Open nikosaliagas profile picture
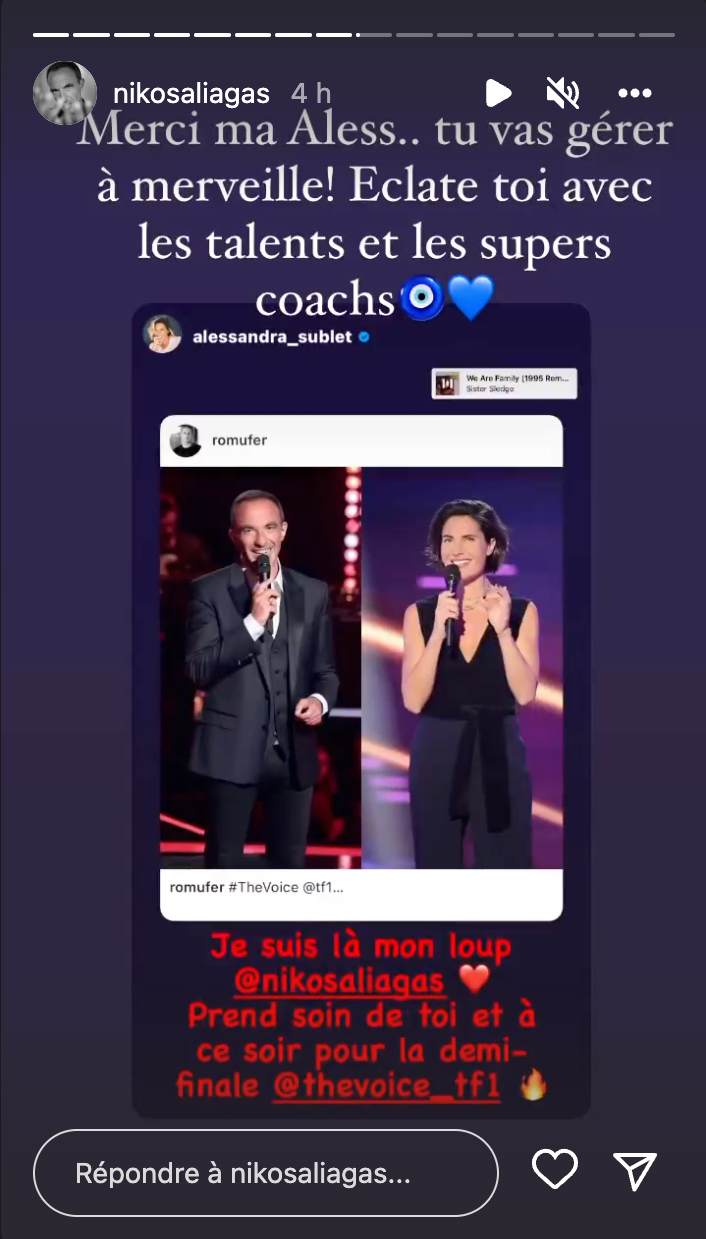This screenshot has height=1239, width=706. pyautogui.click(x=65, y=93)
